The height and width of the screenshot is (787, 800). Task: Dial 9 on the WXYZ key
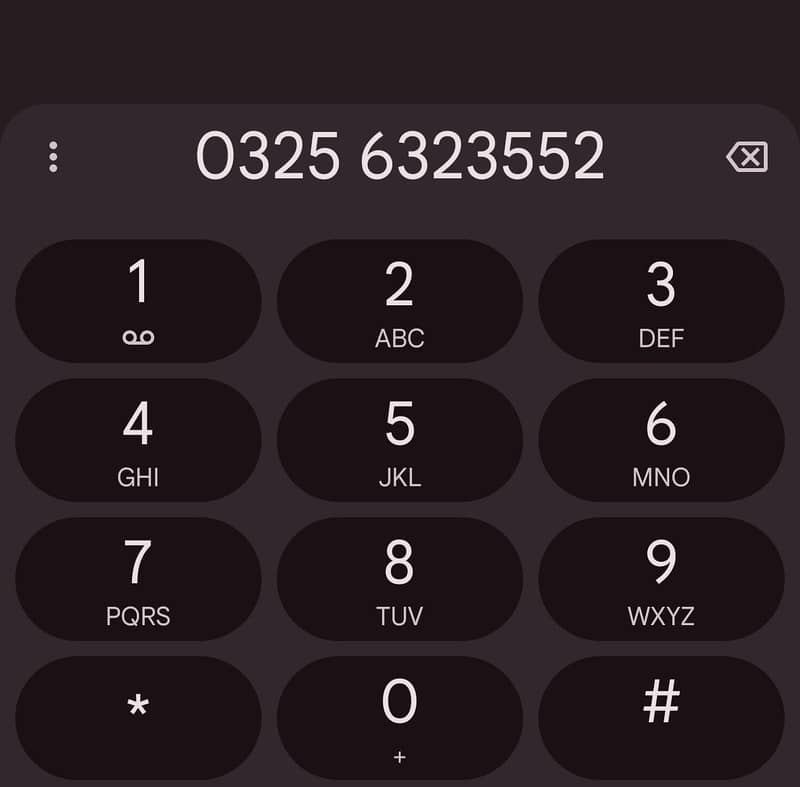[661, 579]
